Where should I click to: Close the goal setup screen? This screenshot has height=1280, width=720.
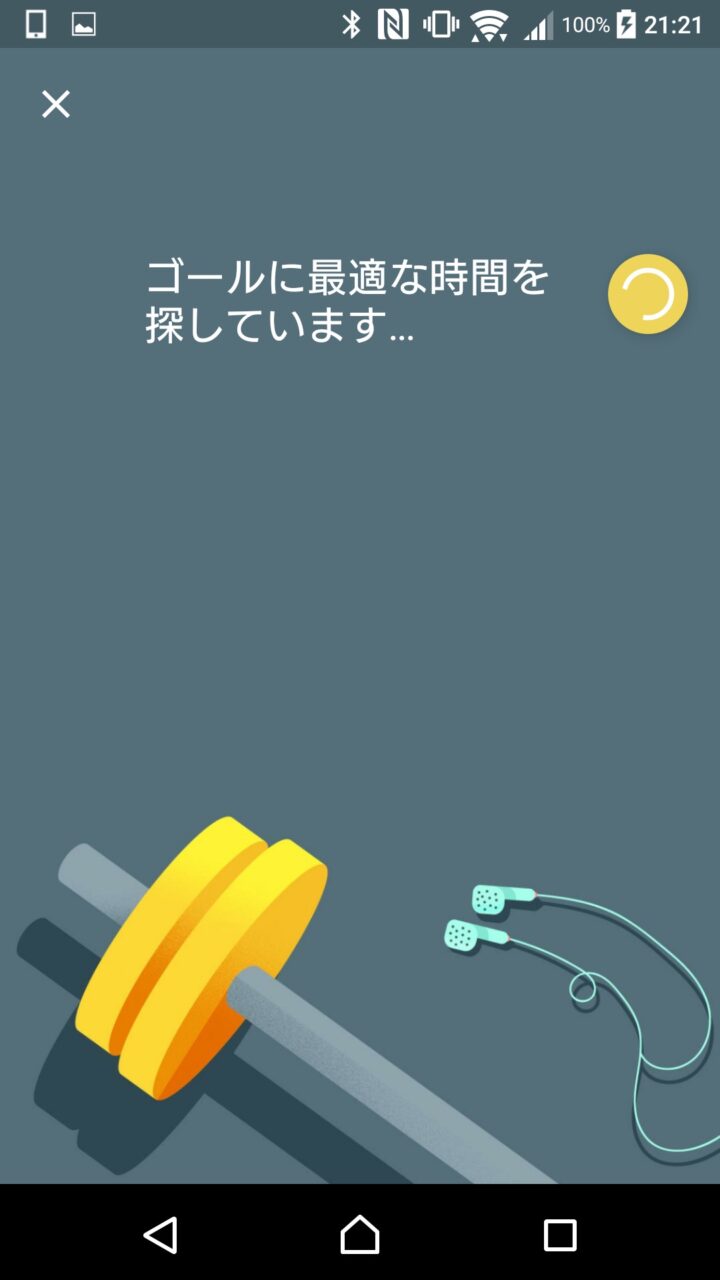coord(56,104)
